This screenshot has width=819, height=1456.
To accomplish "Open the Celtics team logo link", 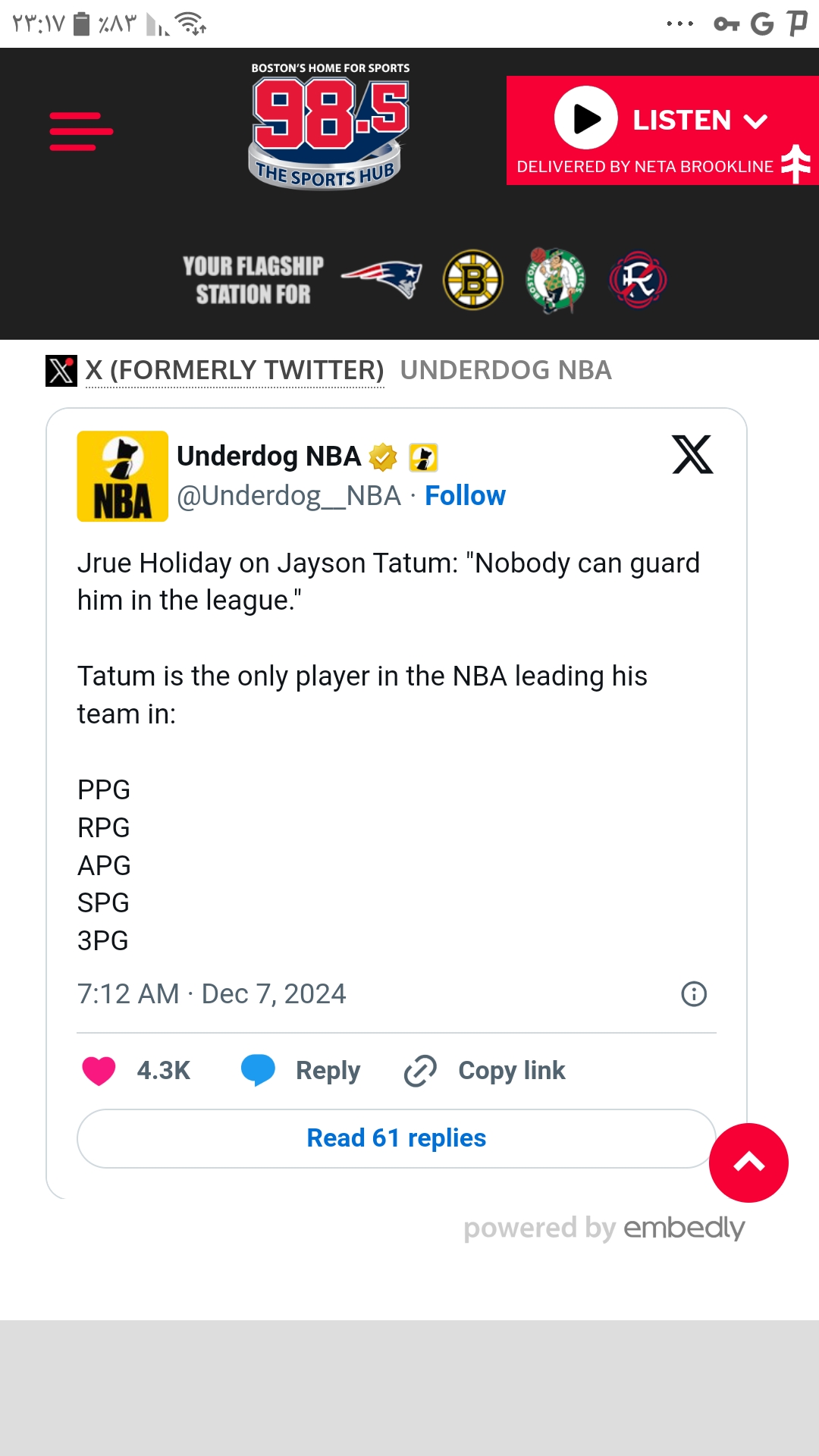I will [556, 280].
